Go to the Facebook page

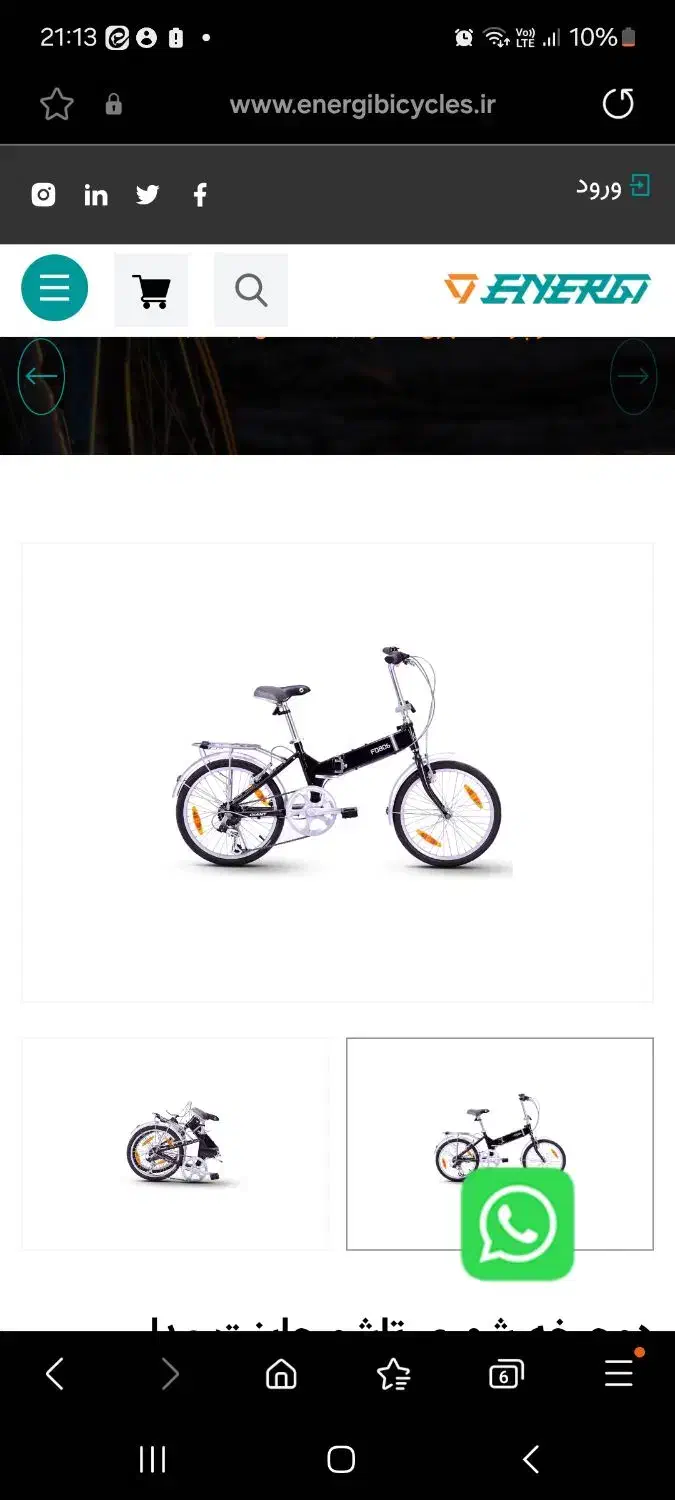[200, 195]
